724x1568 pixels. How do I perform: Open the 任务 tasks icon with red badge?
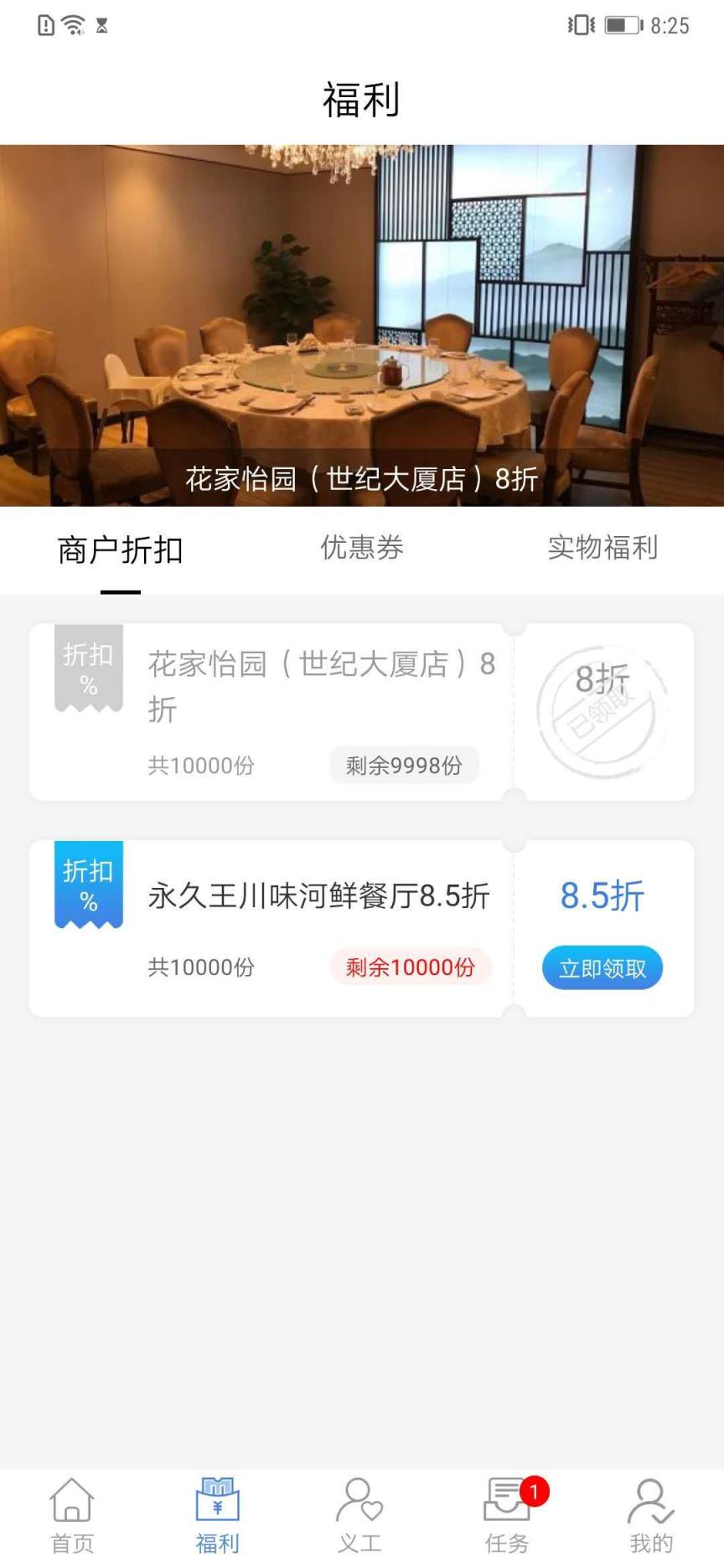[x=507, y=1508]
